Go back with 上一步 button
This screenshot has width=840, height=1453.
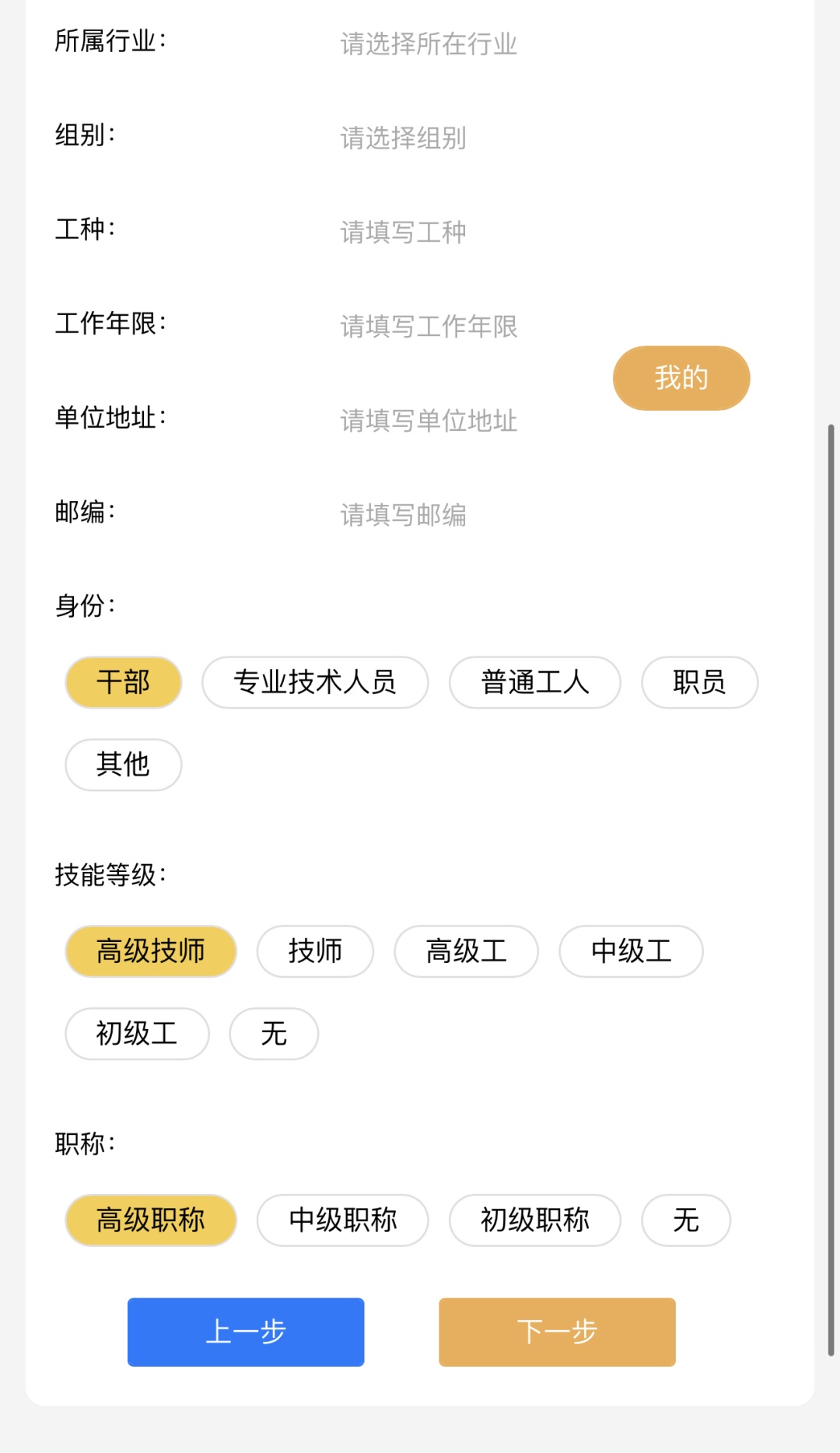246,1332
